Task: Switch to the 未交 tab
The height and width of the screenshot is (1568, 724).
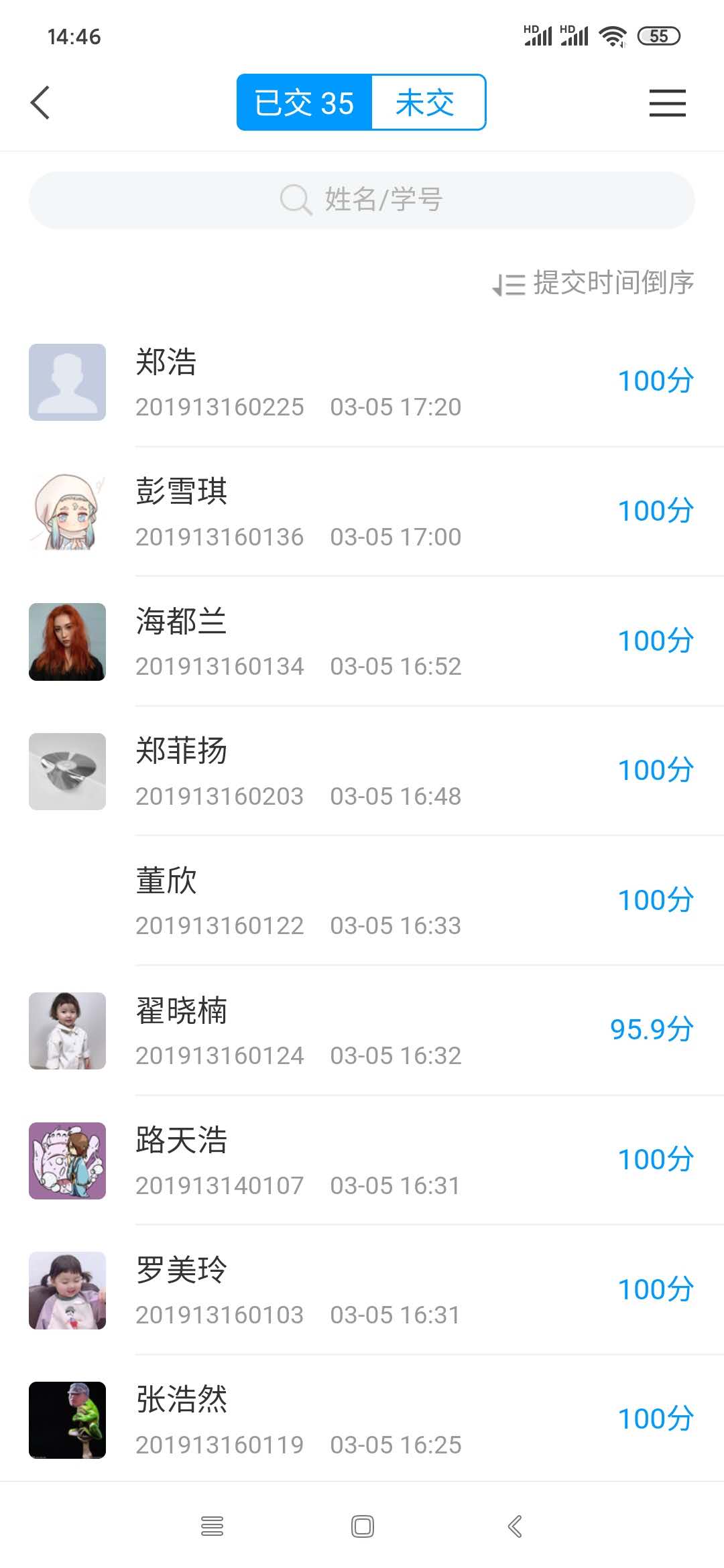Action: coord(428,103)
